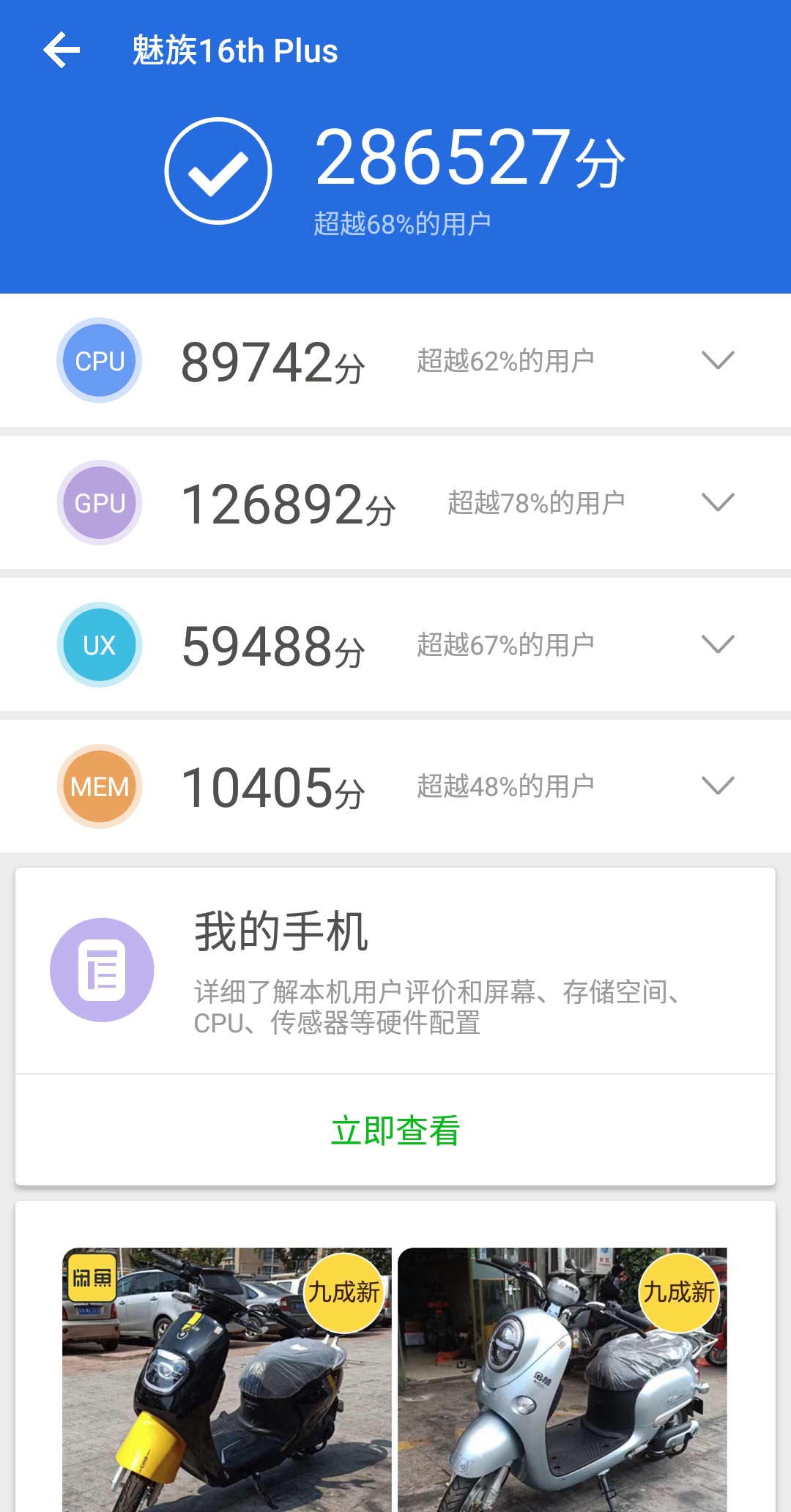Screen dimensions: 791x1512
Task: Select the 魅族16th Plus title
Action: coord(234,50)
